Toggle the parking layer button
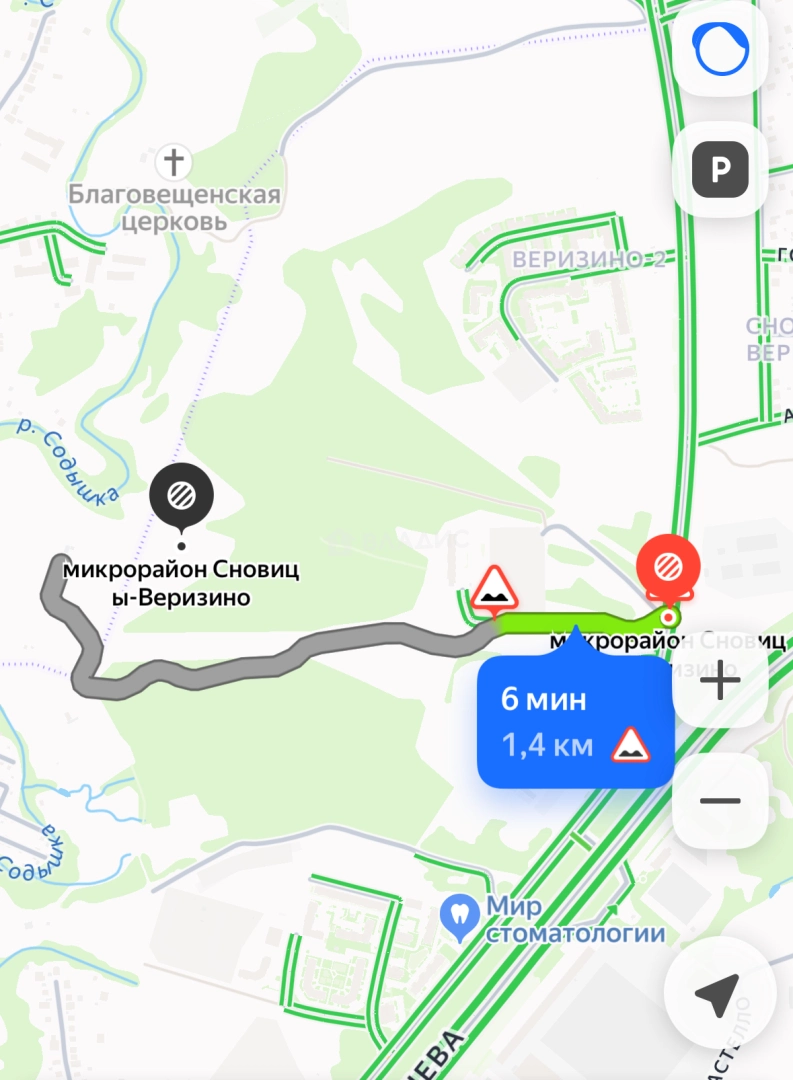Image resolution: width=793 pixels, height=1080 pixels. click(720, 171)
